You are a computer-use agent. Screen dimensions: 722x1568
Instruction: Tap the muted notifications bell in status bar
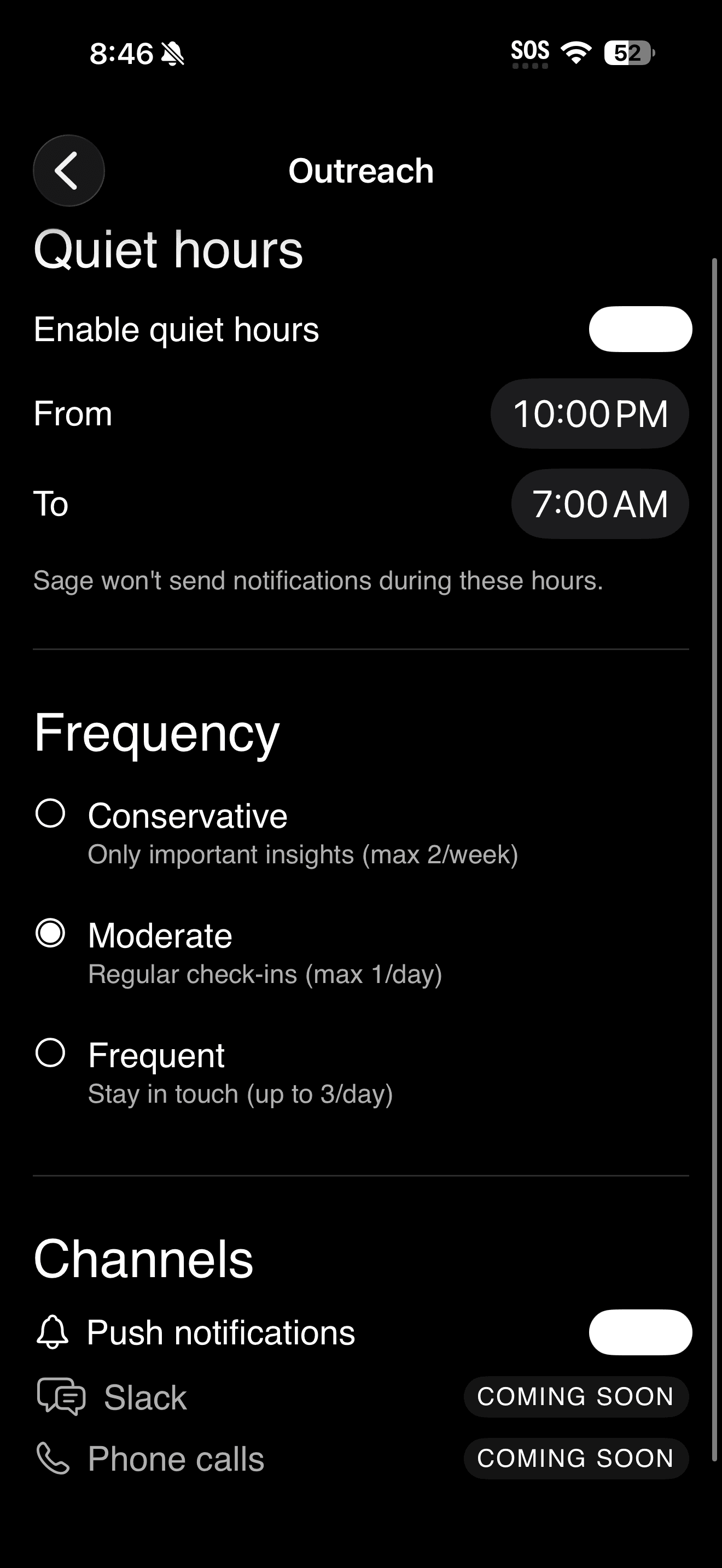[173, 54]
